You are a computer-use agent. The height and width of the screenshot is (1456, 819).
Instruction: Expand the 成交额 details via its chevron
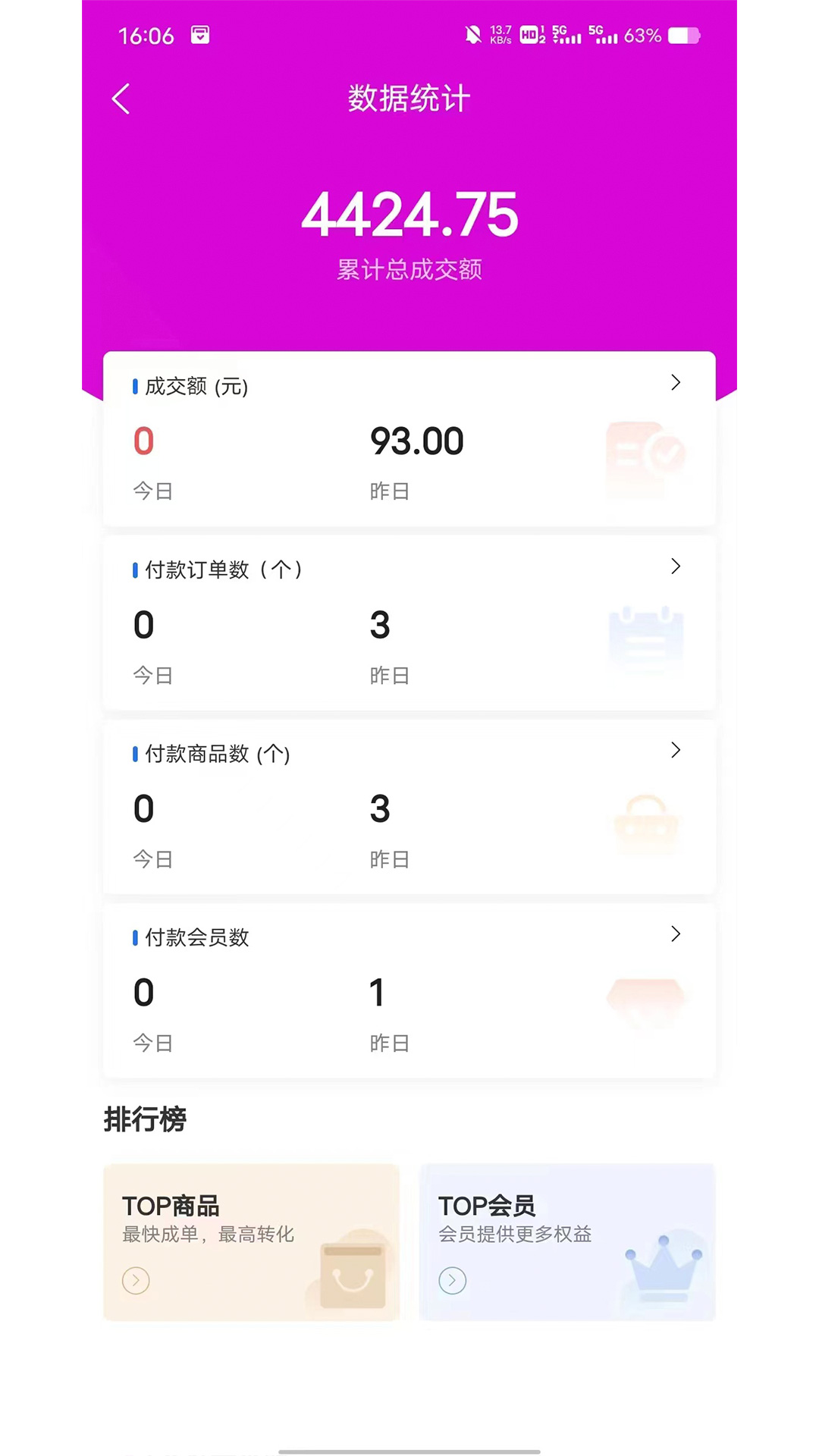[x=676, y=384]
